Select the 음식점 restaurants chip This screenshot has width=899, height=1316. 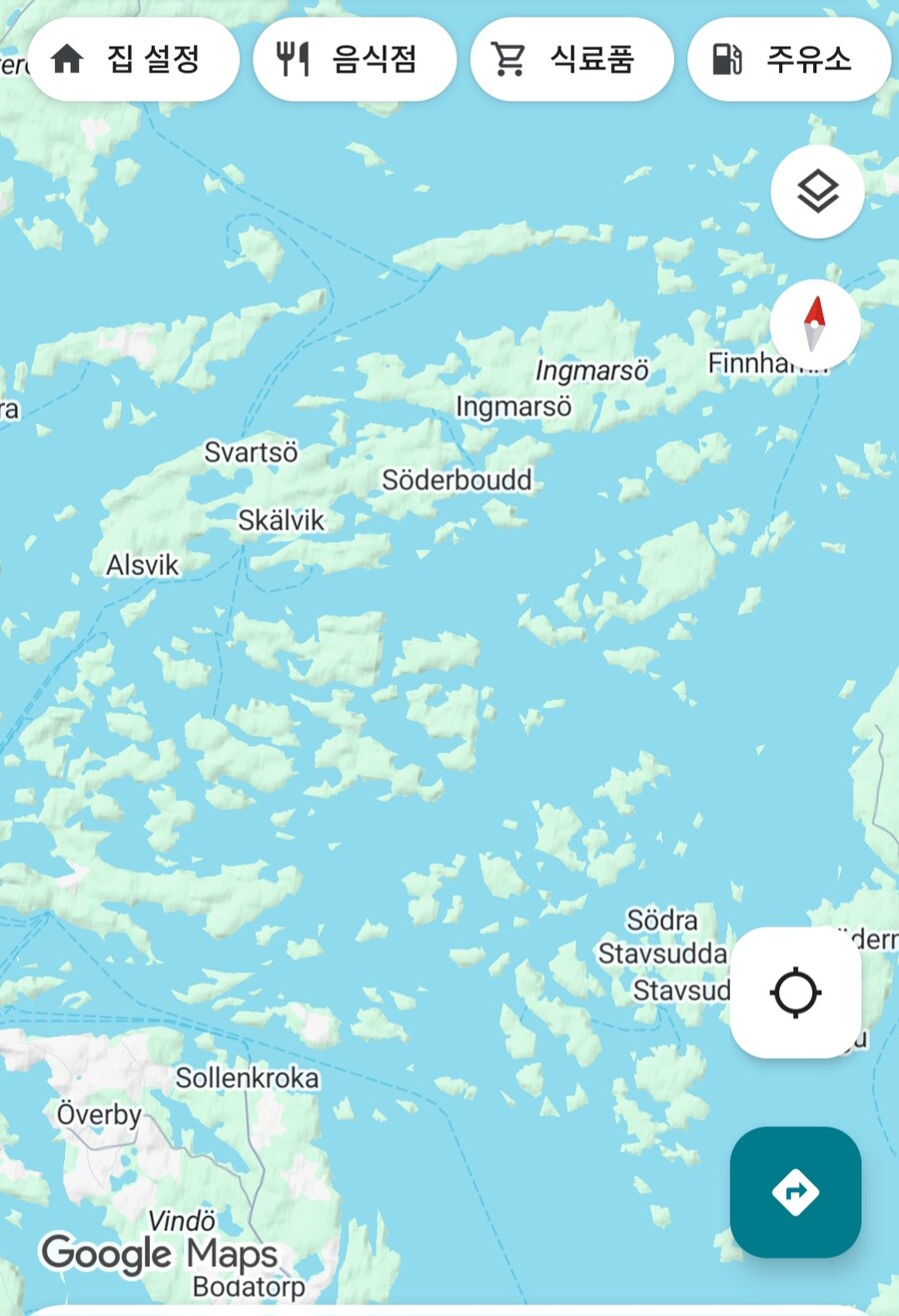[x=355, y=60]
